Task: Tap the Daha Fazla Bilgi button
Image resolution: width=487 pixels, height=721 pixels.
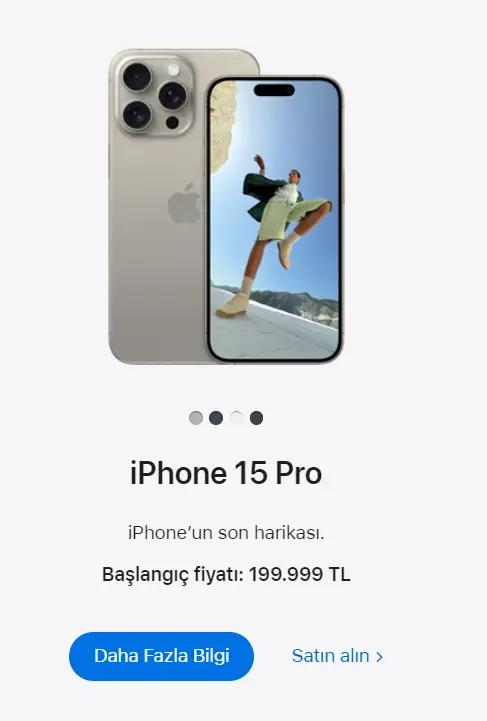Action: click(x=161, y=656)
